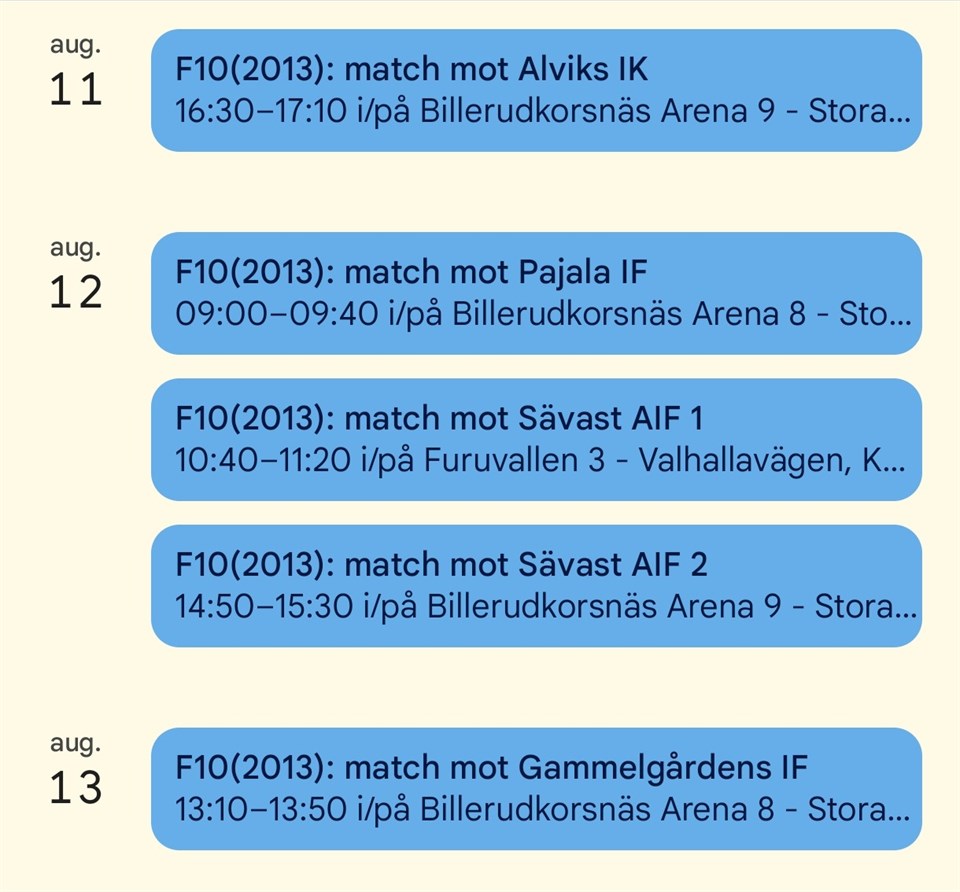Select the Sävast AIF 2 match event

point(536,586)
